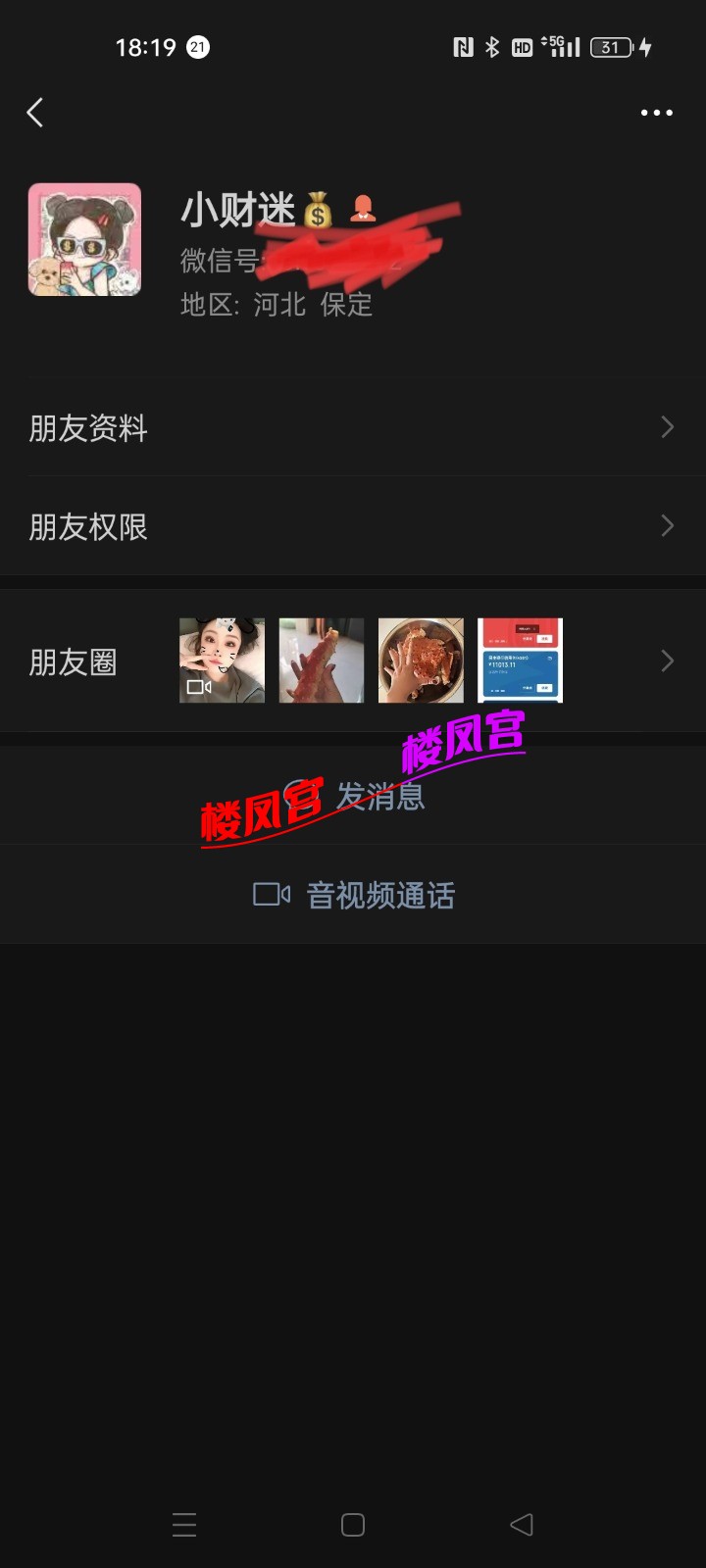Viewport: 706px width, 1568px height.
Task: Open the 朋友资料 row
Action: [x=353, y=428]
